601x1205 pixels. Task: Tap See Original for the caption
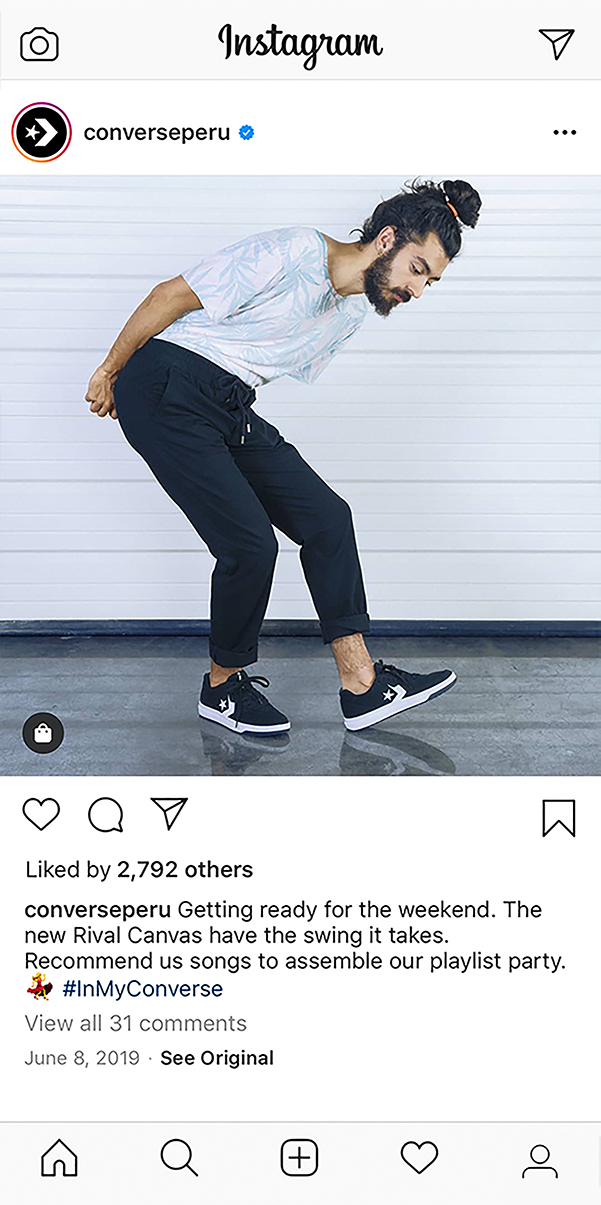pyautogui.click(x=217, y=1058)
